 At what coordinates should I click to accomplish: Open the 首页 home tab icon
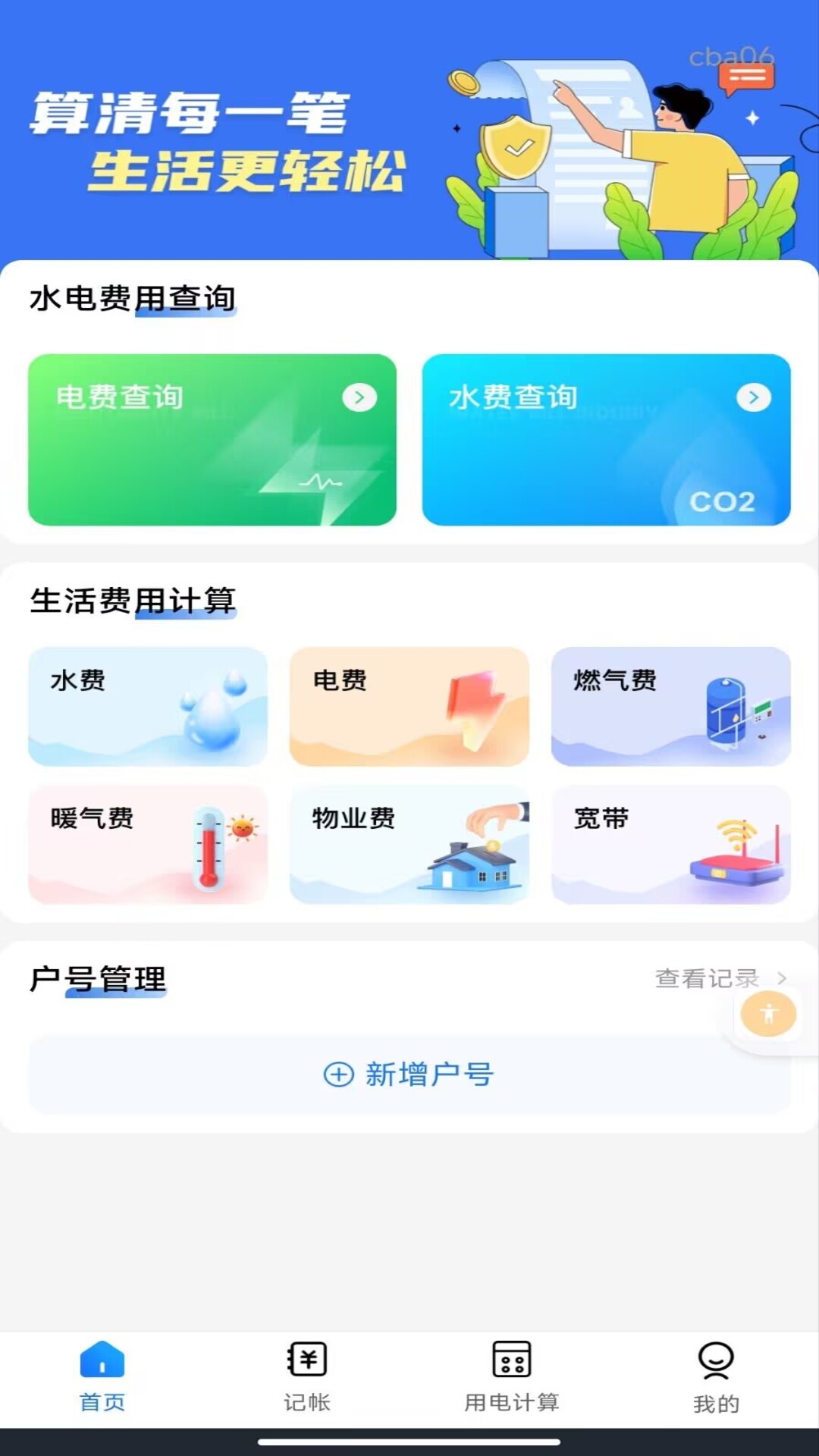pos(102,1361)
